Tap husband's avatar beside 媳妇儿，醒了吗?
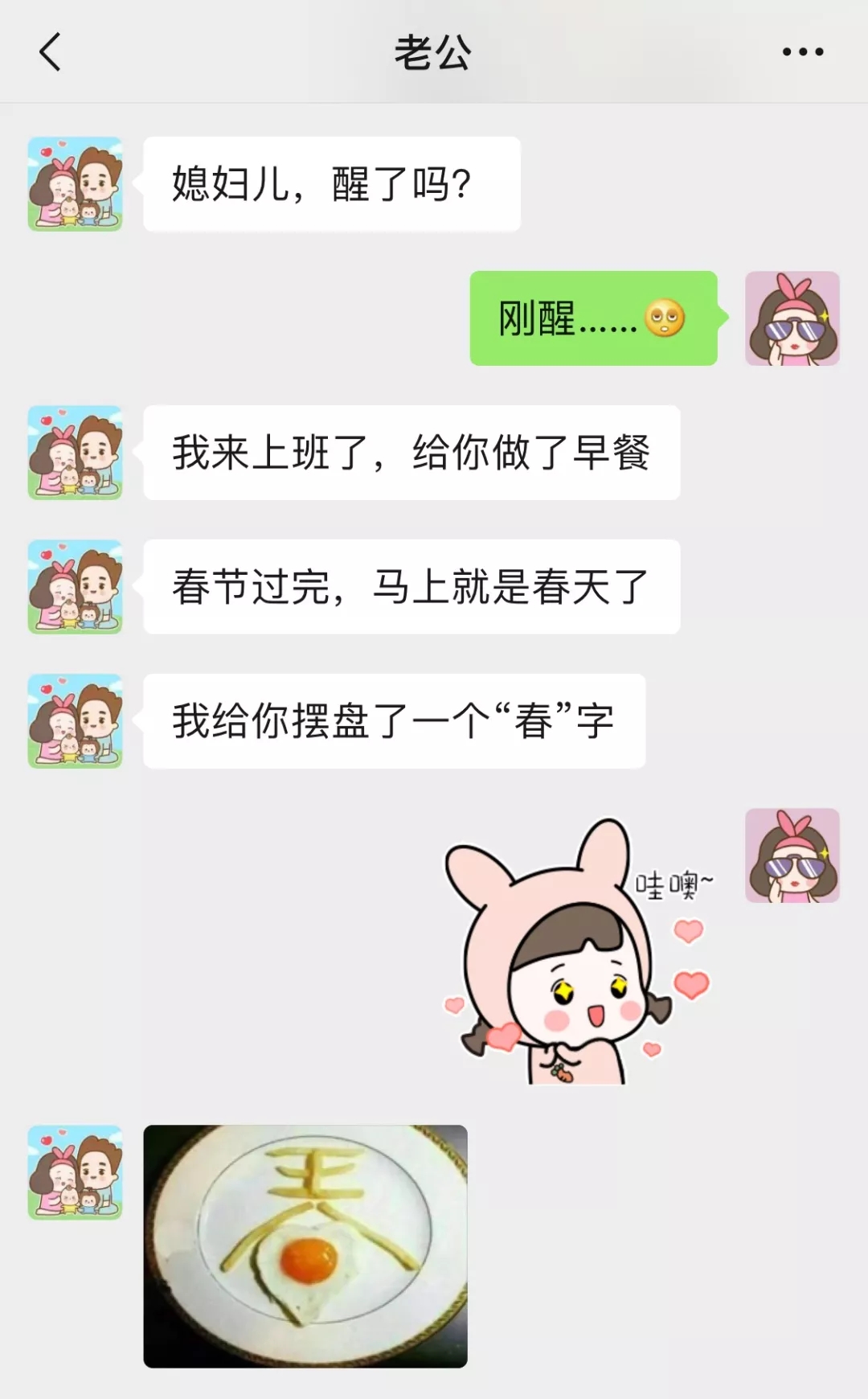 point(76,184)
